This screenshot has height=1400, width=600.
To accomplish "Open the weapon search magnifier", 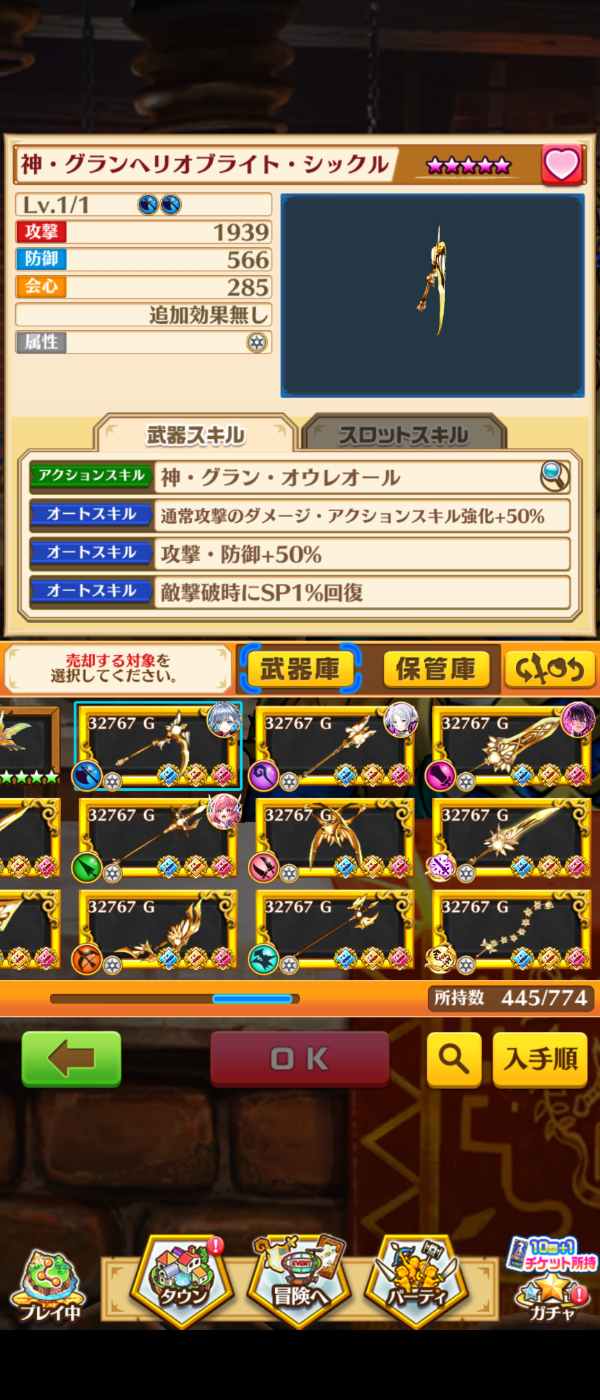I will [454, 1060].
